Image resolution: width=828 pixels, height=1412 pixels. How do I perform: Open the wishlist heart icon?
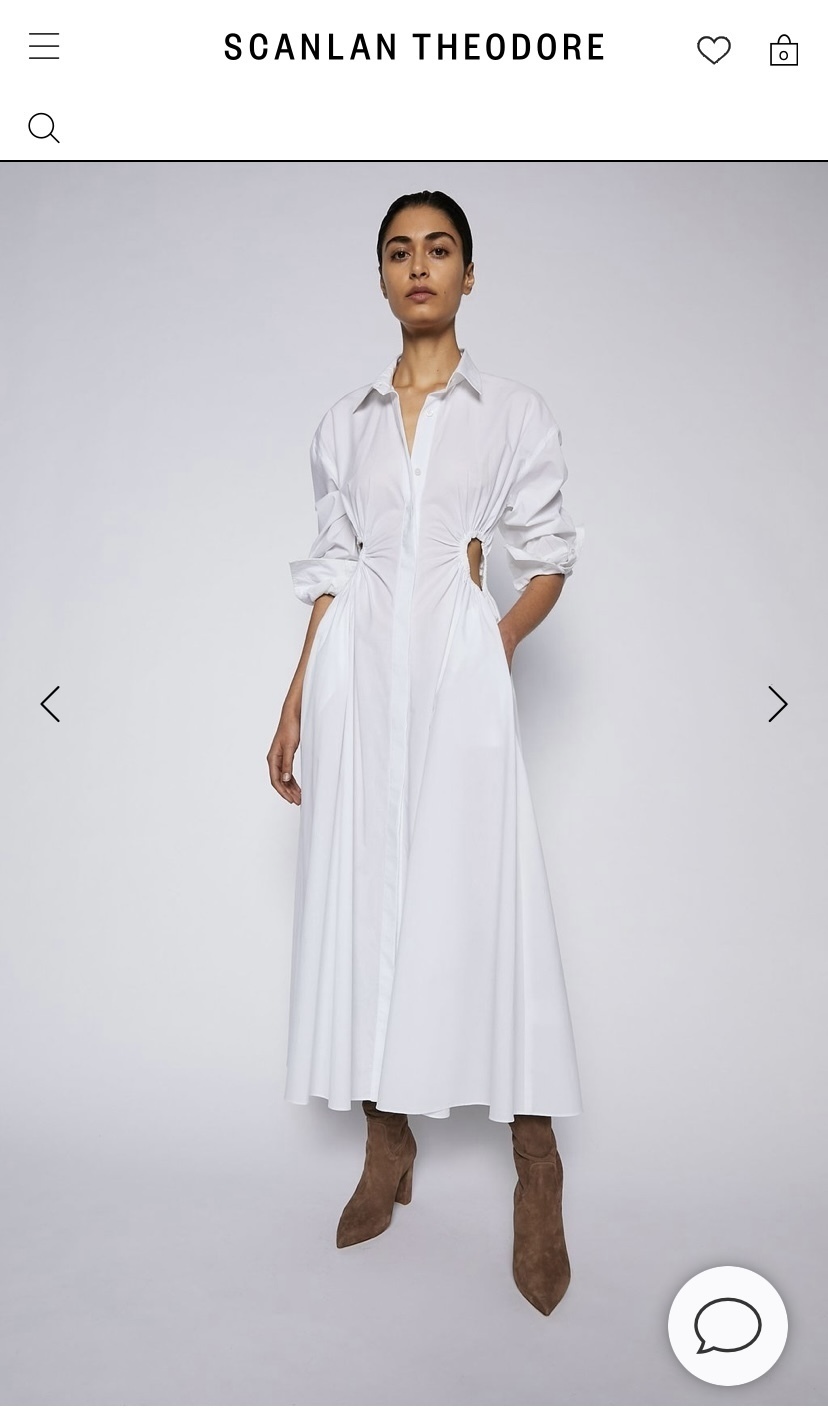(x=714, y=50)
